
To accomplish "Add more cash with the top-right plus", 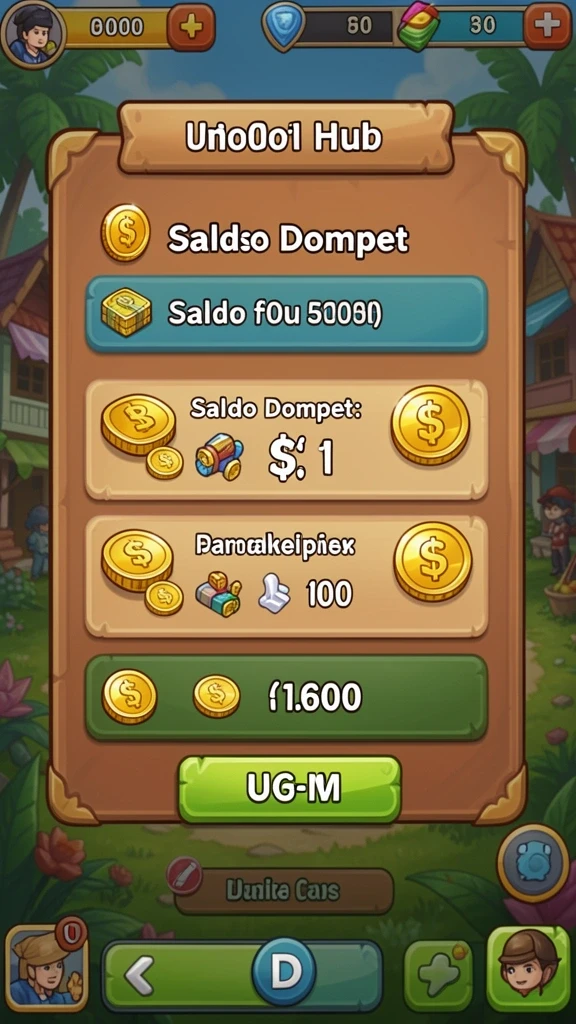I will pyautogui.click(x=547, y=25).
